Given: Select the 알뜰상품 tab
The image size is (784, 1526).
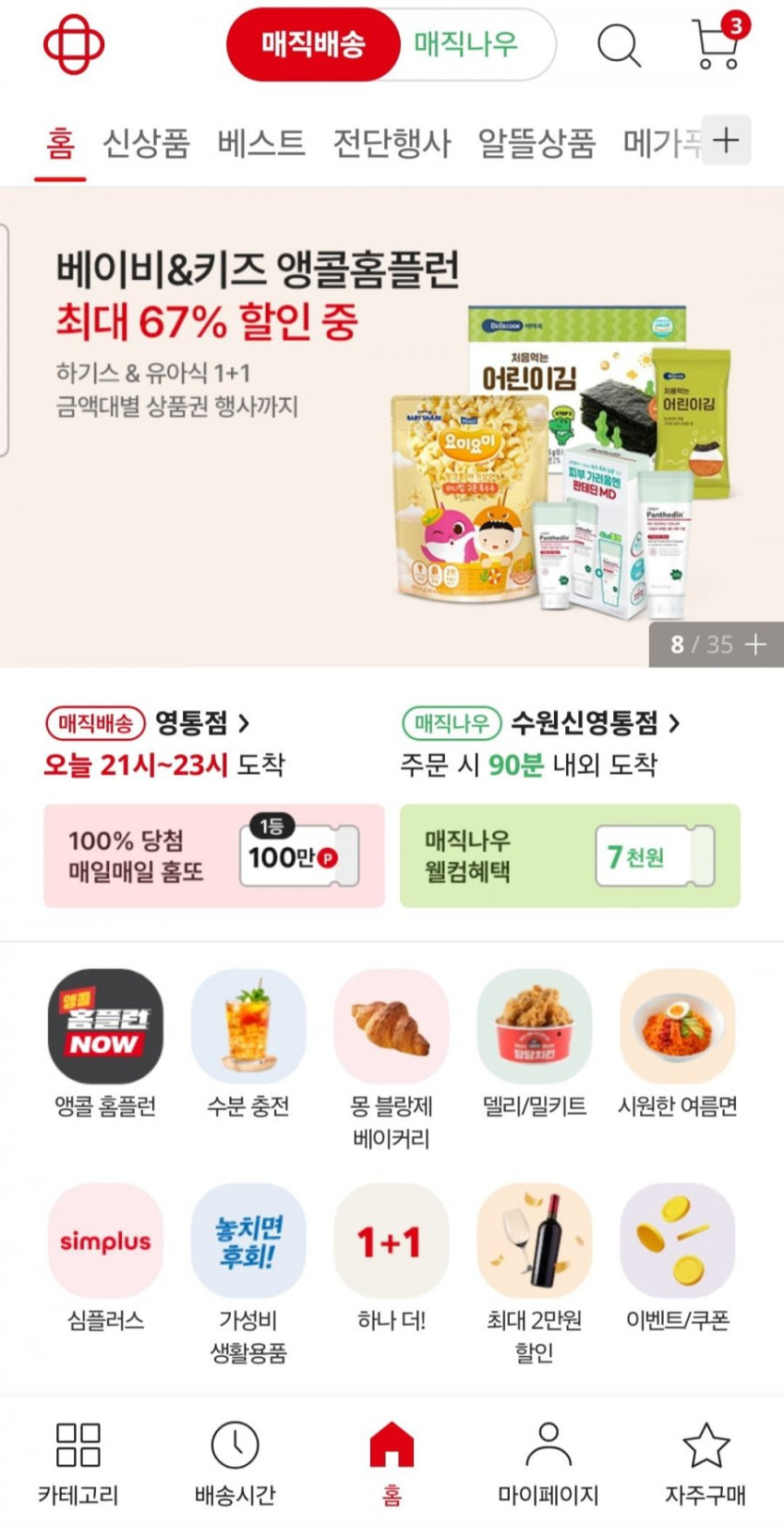Looking at the screenshot, I should click(536, 143).
